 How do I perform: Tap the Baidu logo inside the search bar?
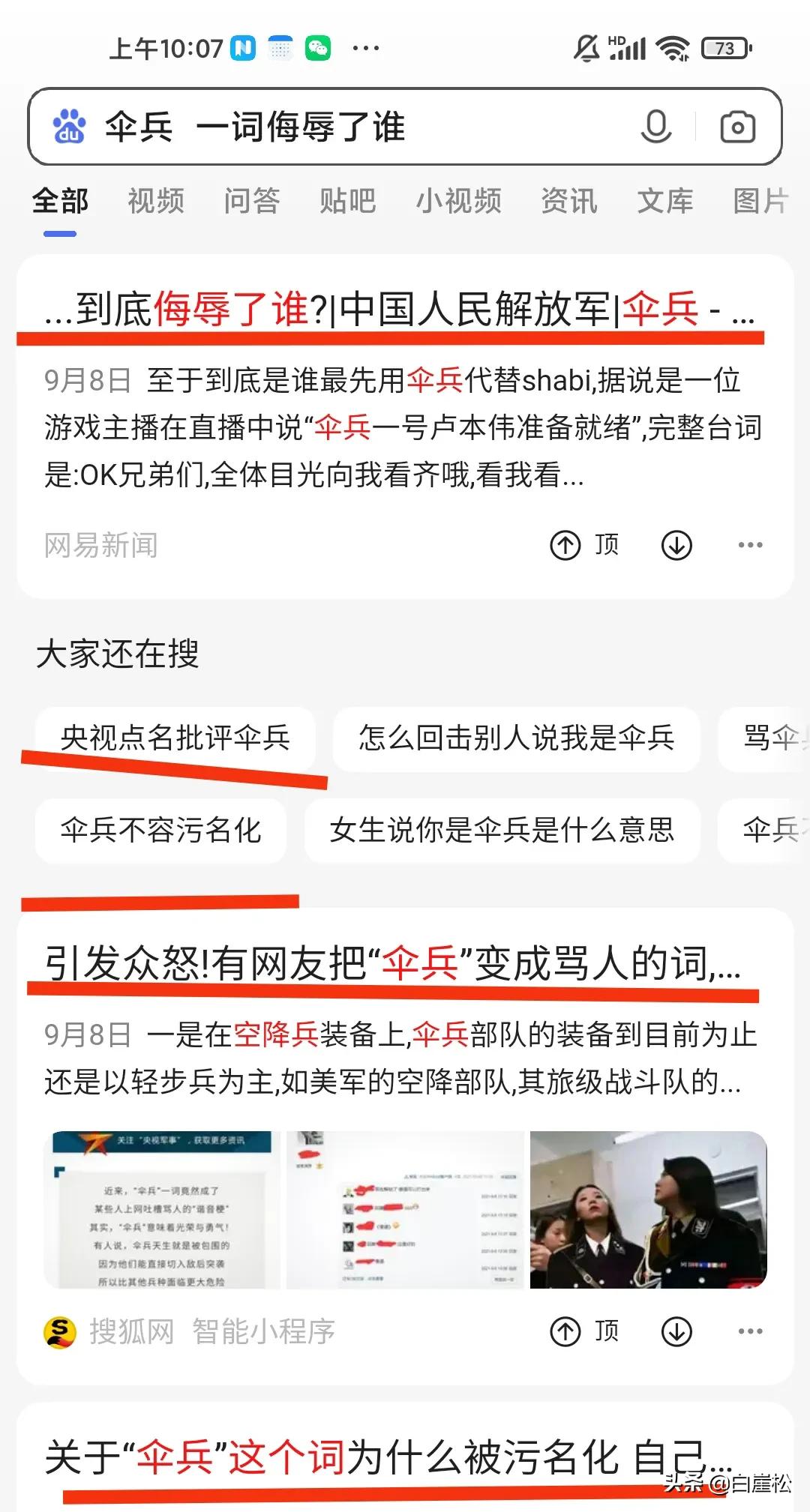pos(69,126)
